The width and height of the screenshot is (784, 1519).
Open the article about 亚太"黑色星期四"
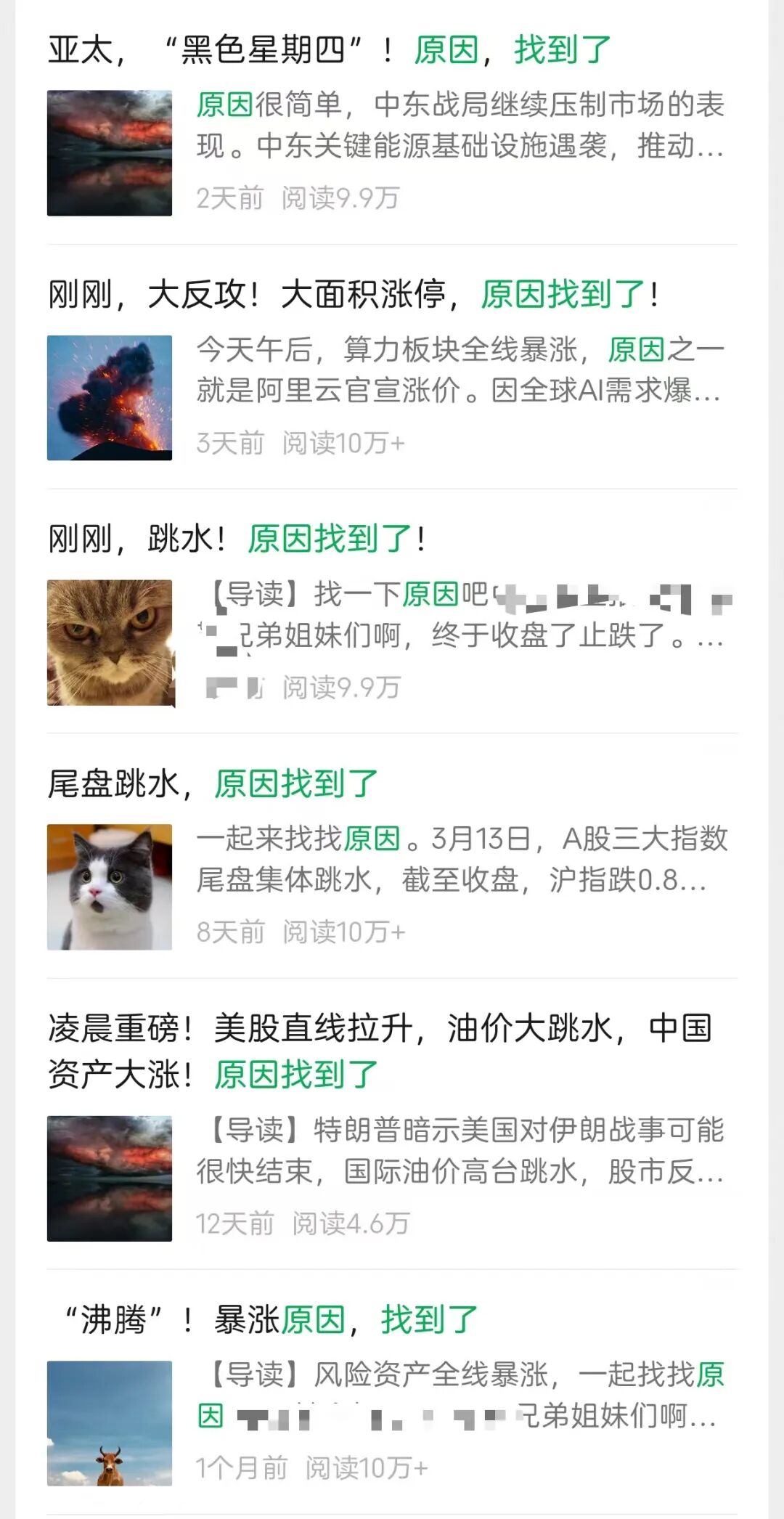[329, 50]
